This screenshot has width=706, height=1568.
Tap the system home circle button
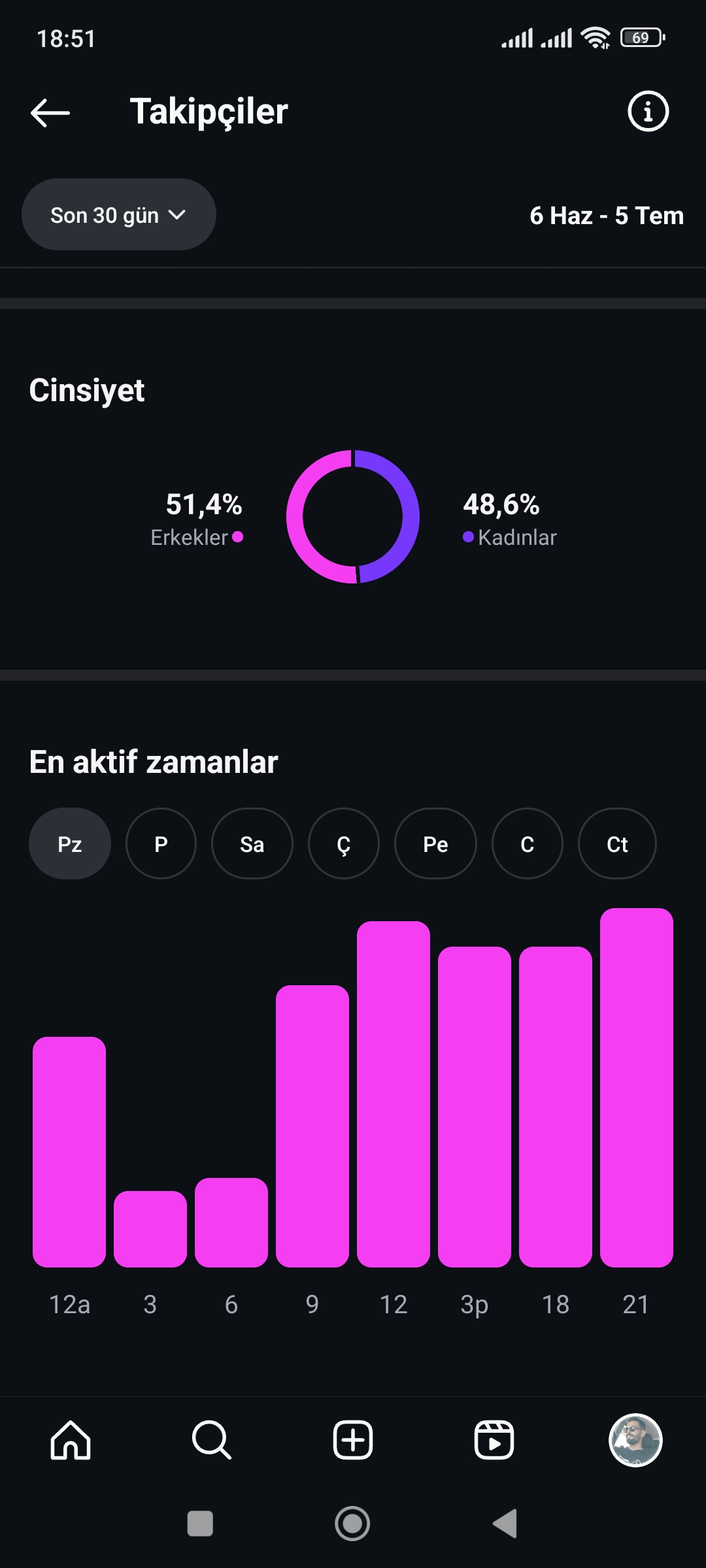click(352, 1524)
